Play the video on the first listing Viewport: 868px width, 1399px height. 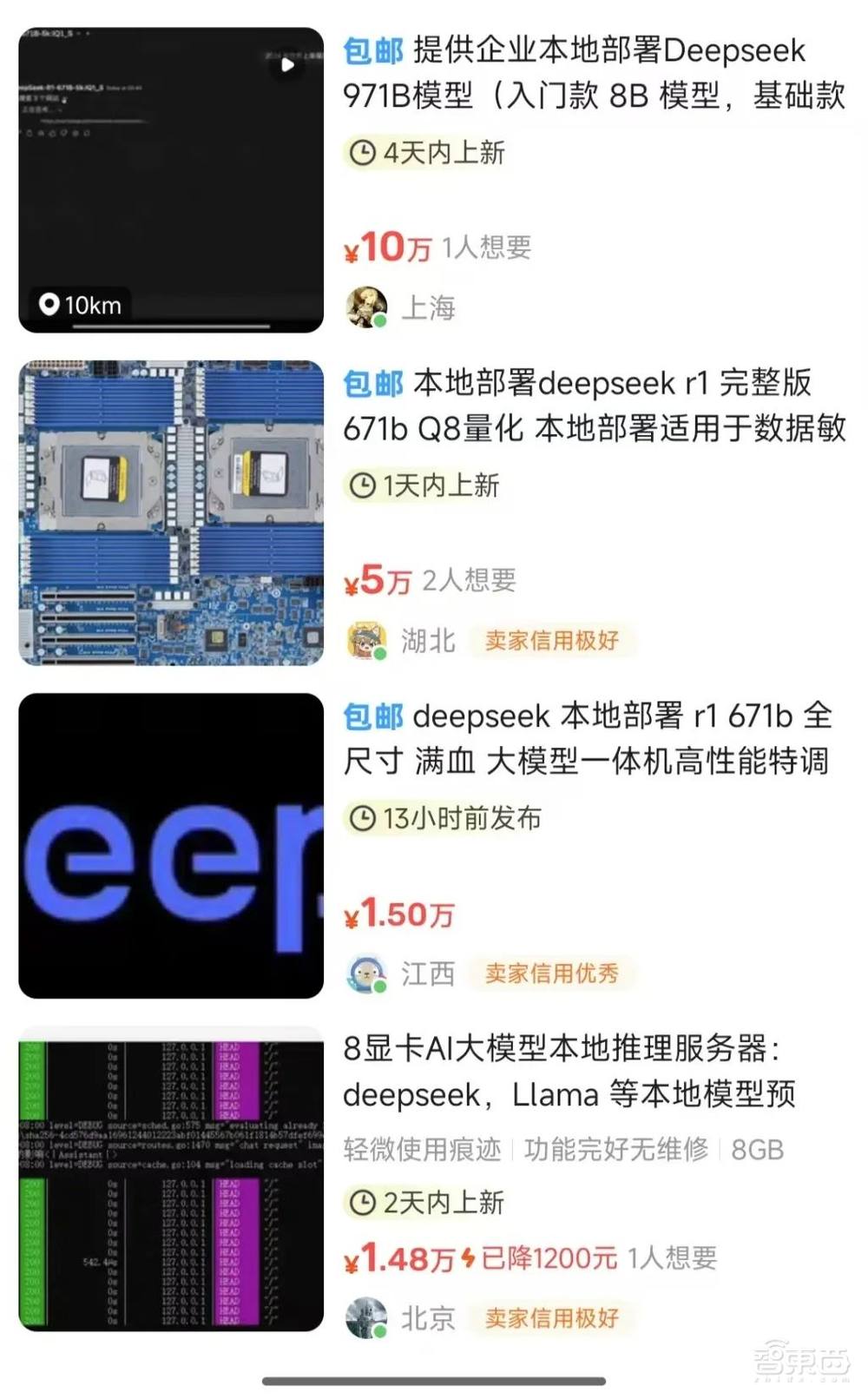[287, 65]
